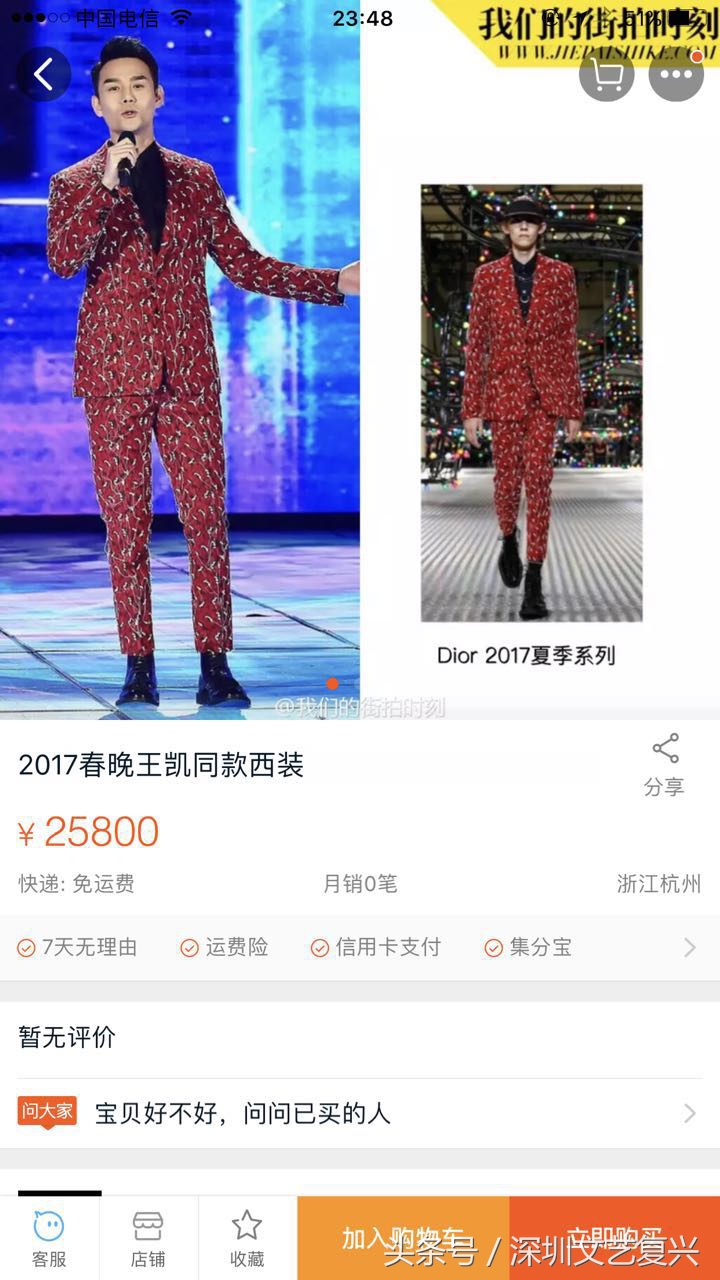Open the 浙江杭州 location entry
Image resolution: width=720 pixels, height=1280 pixels.
coord(660,884)
